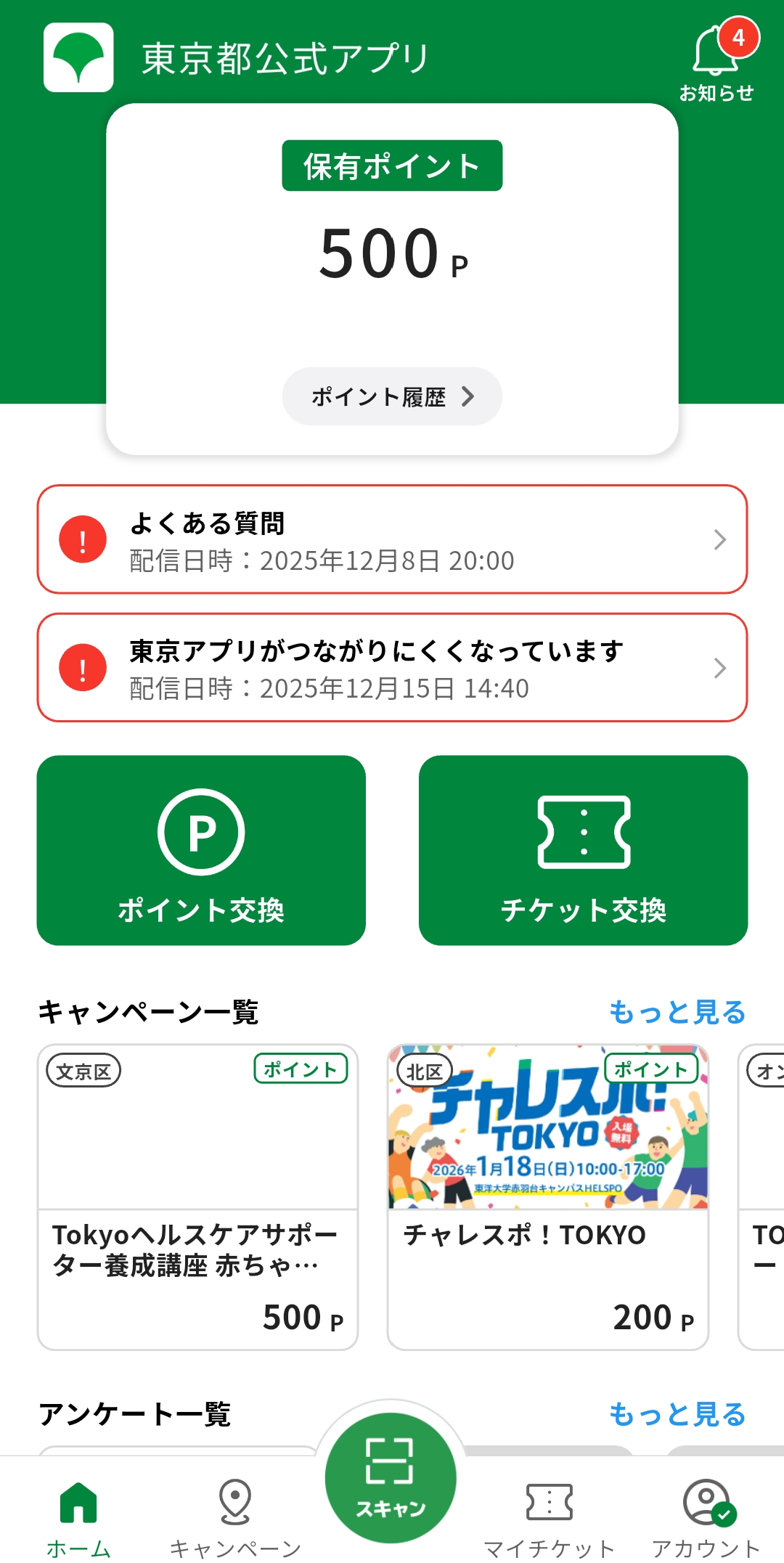View ポイント履歴 point history
The height and width of the screenshot is (1563, 784).
coord(392,396)
